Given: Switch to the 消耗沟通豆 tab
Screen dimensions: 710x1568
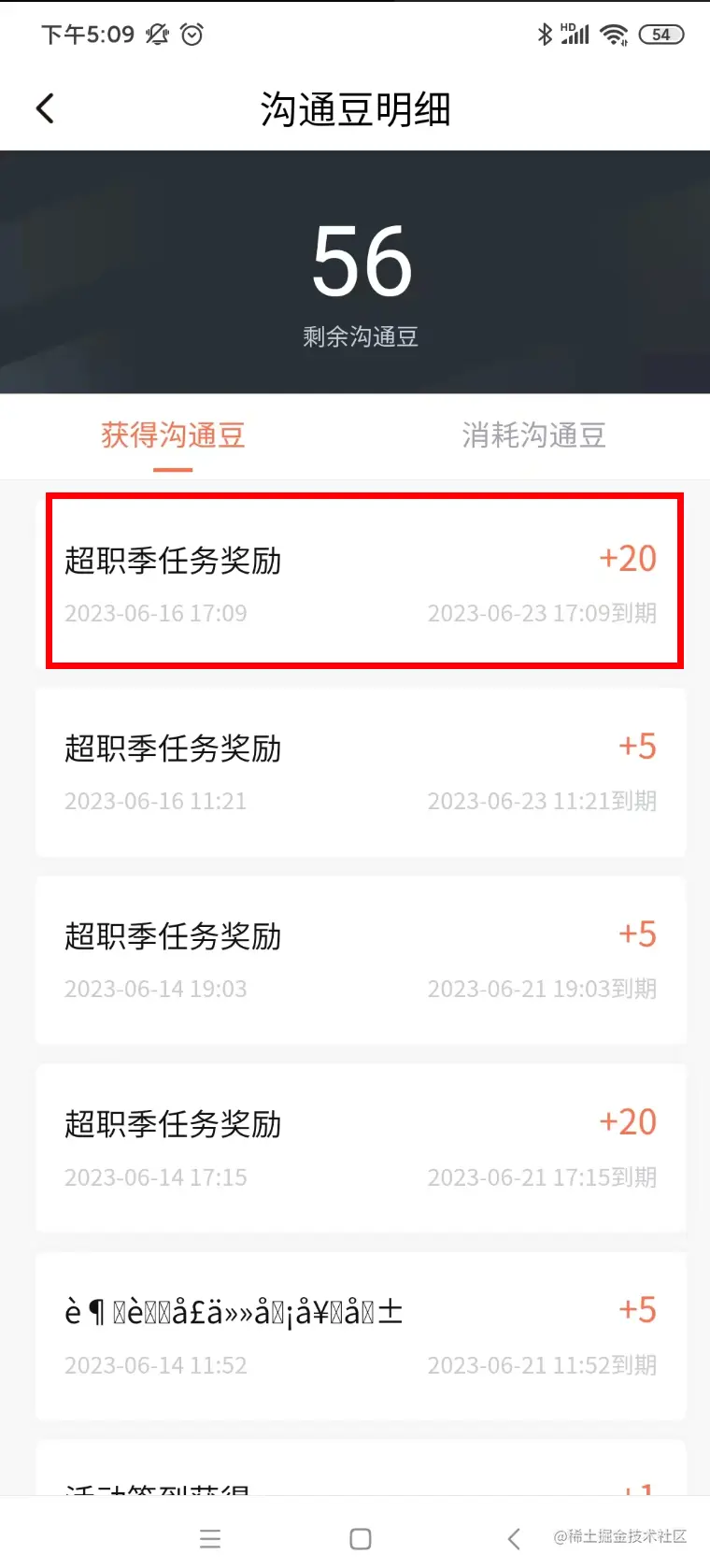Looking at the screenshot, I should click(533, 435).
